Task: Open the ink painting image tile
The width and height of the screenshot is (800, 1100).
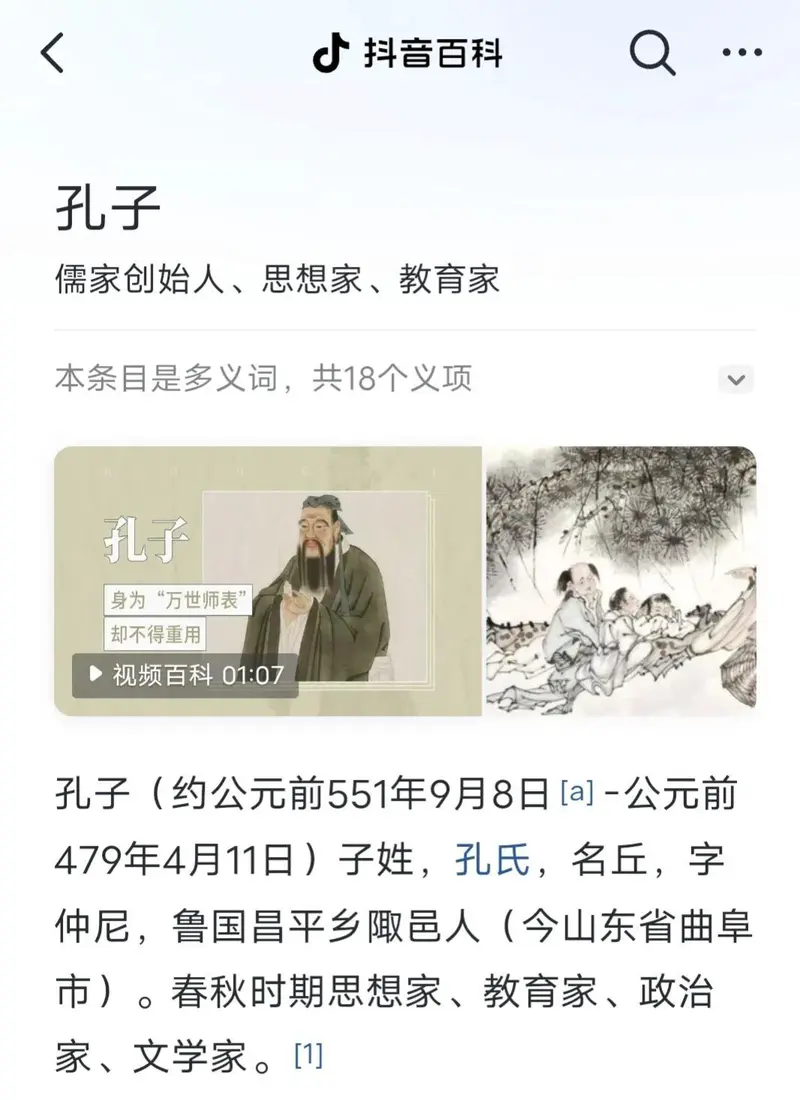Action: pyautogui.click(x=620, y=580)
